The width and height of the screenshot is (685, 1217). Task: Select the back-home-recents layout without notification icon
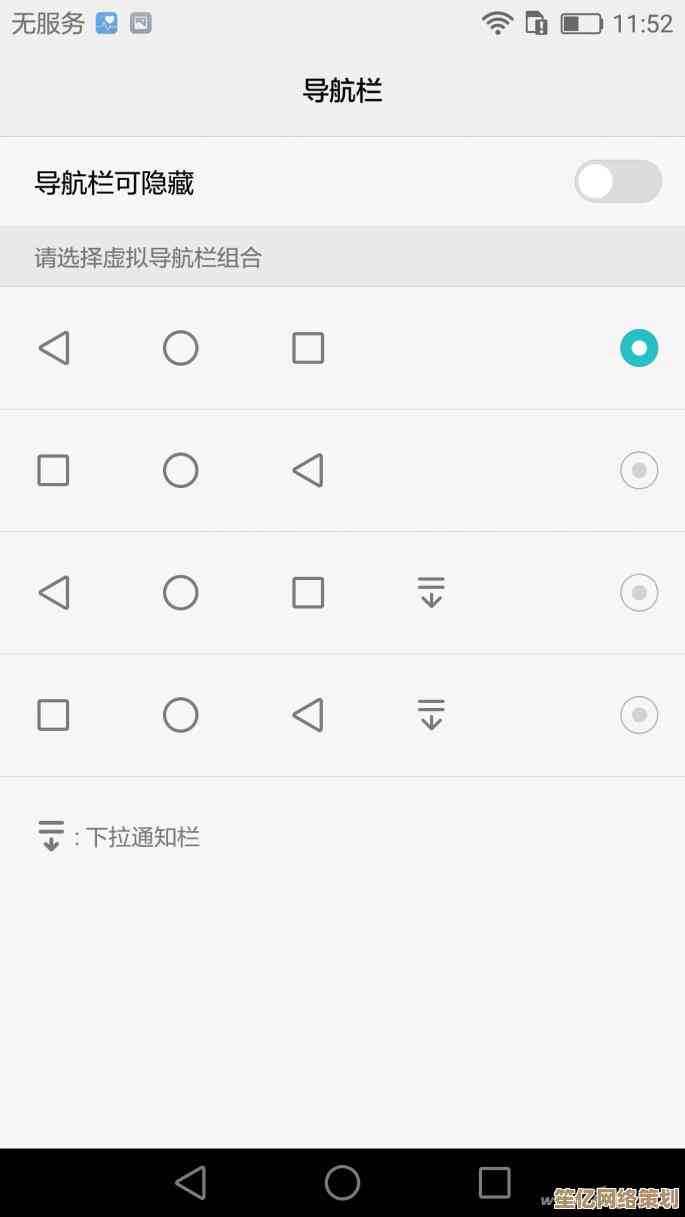pos(638,348)
